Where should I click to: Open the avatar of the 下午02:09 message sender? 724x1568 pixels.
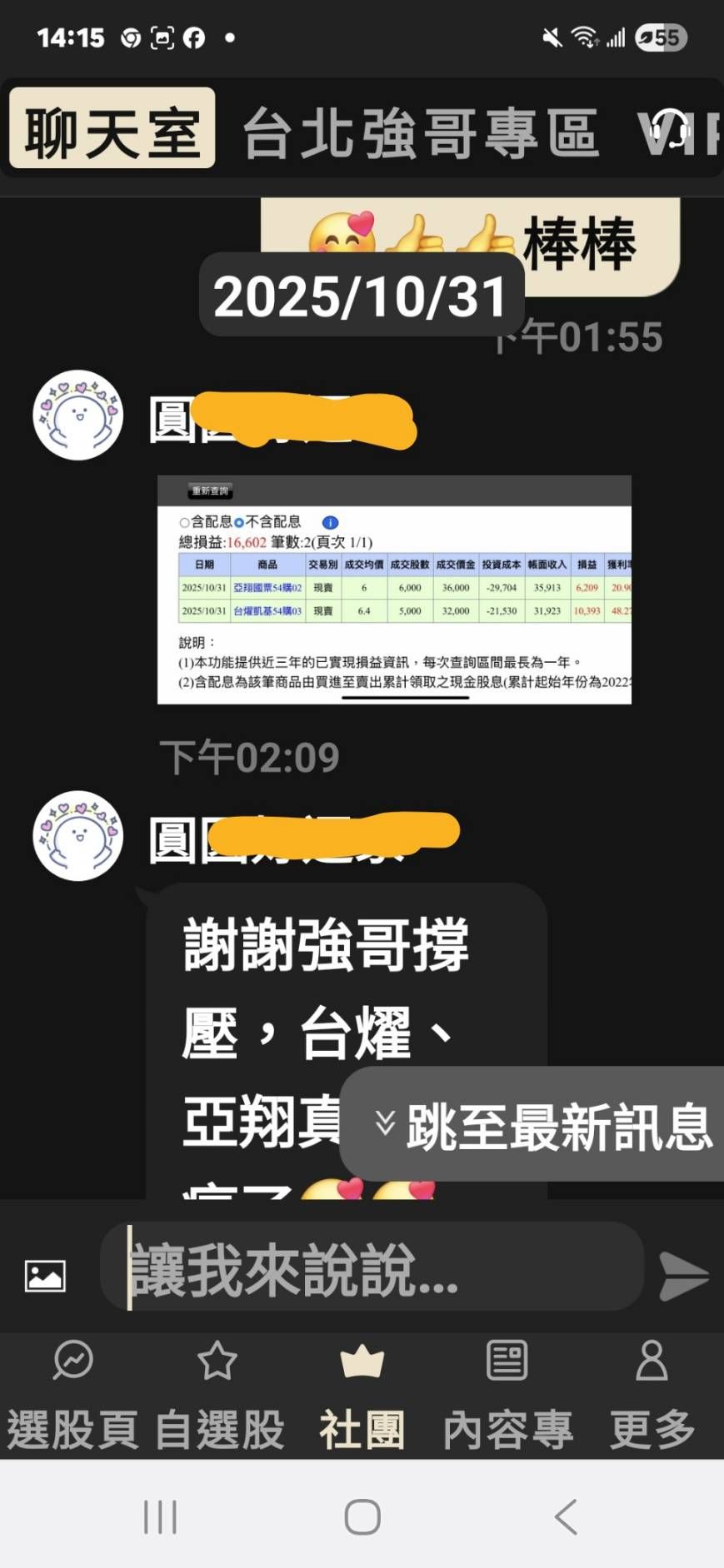[78, 835]
